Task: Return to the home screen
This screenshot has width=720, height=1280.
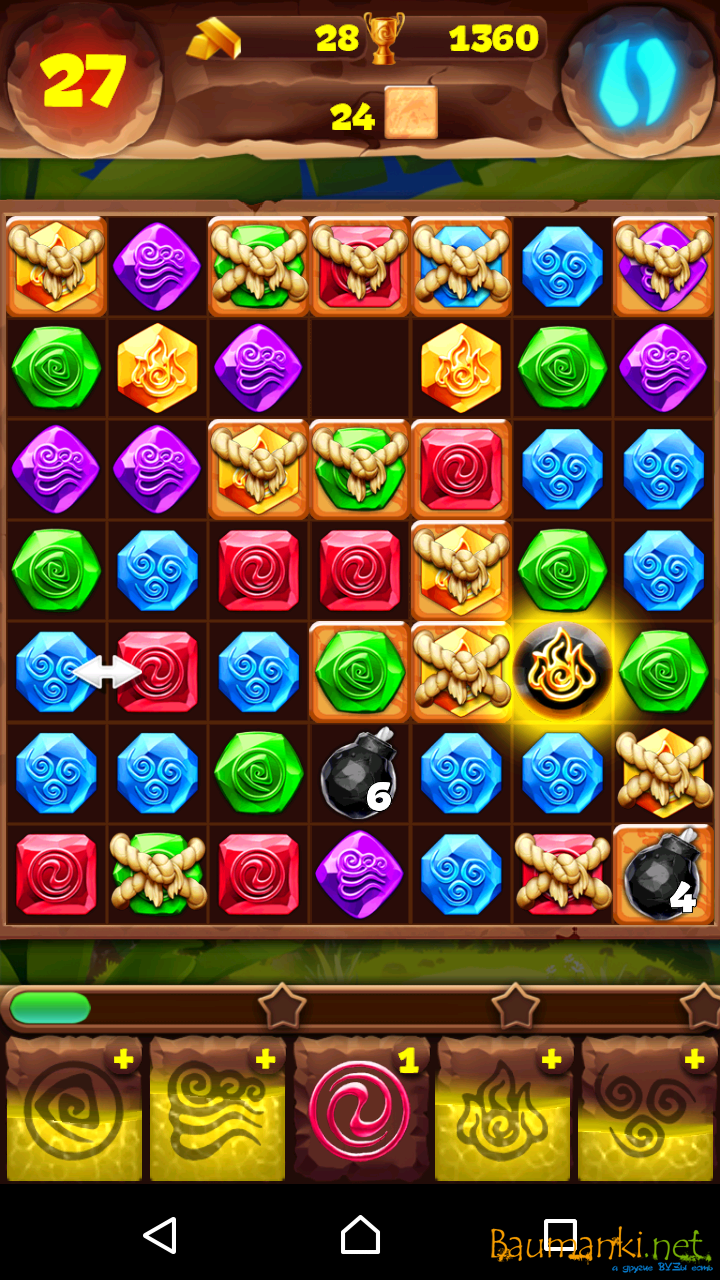Action: click(360, 1235)
